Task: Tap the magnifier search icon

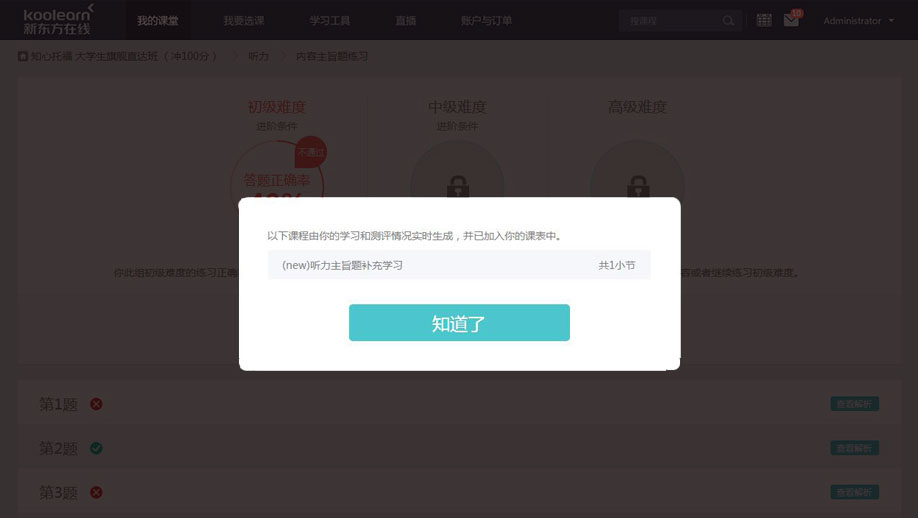Action: [x=728, y=20]
